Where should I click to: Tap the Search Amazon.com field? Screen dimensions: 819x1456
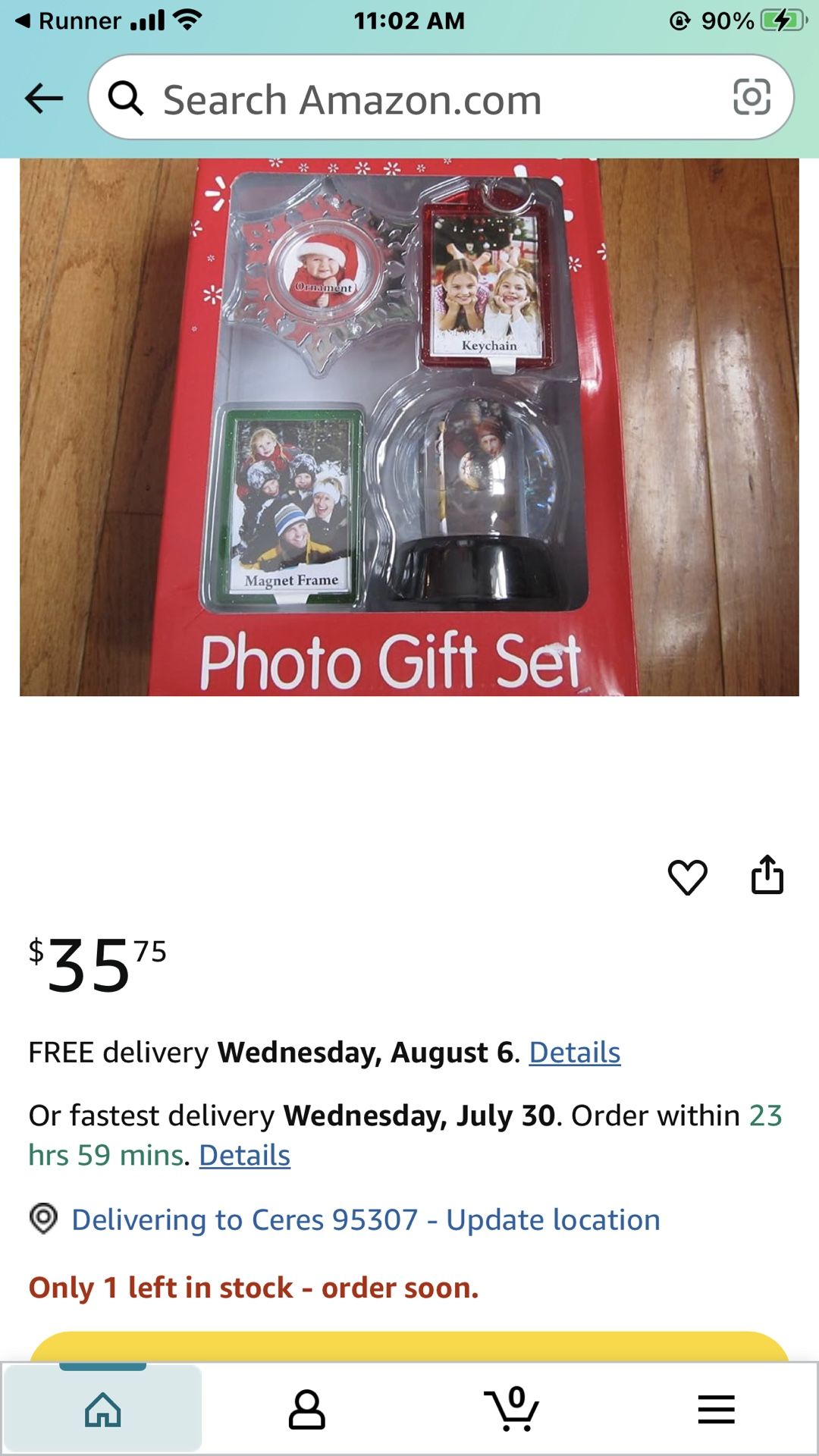tap(409, 99)
